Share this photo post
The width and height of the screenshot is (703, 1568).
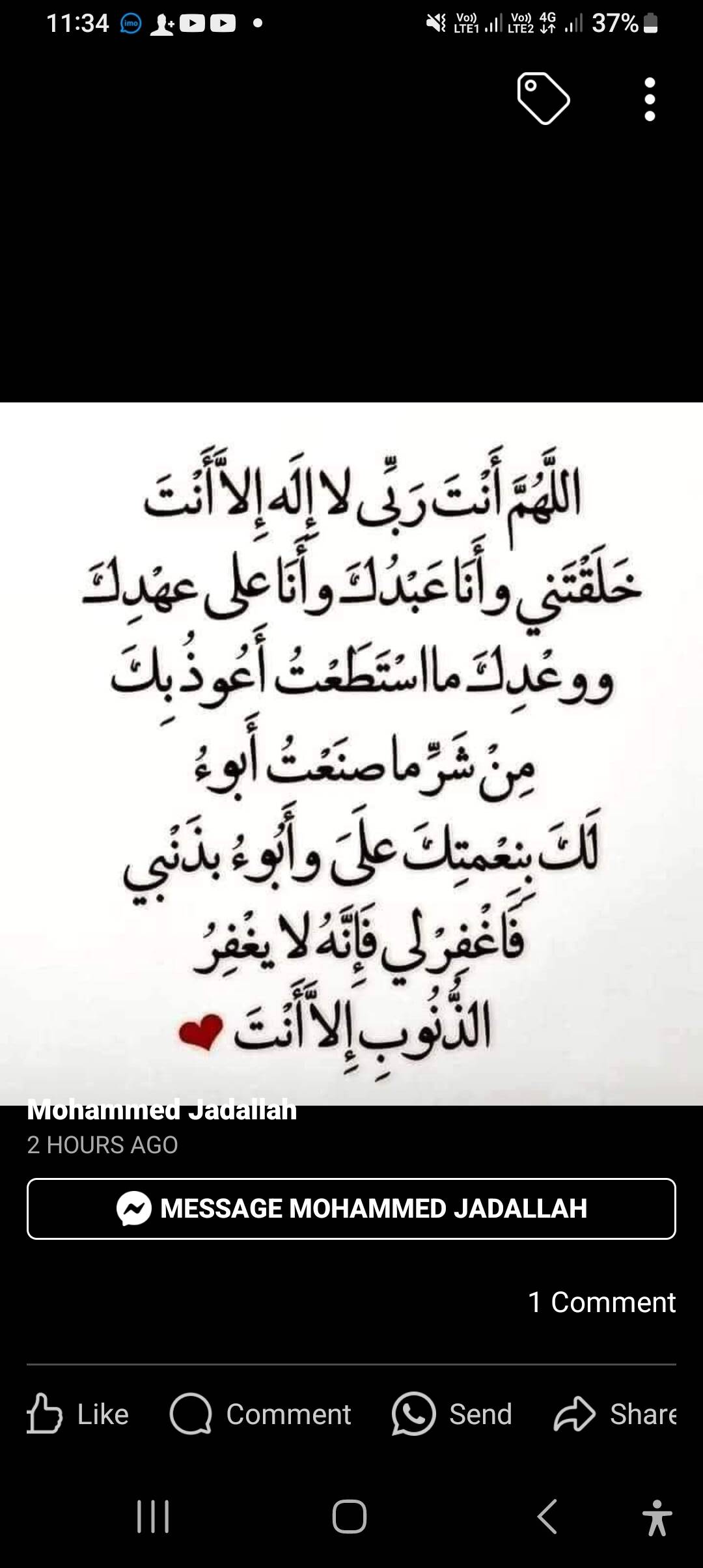coord(615,1414)
